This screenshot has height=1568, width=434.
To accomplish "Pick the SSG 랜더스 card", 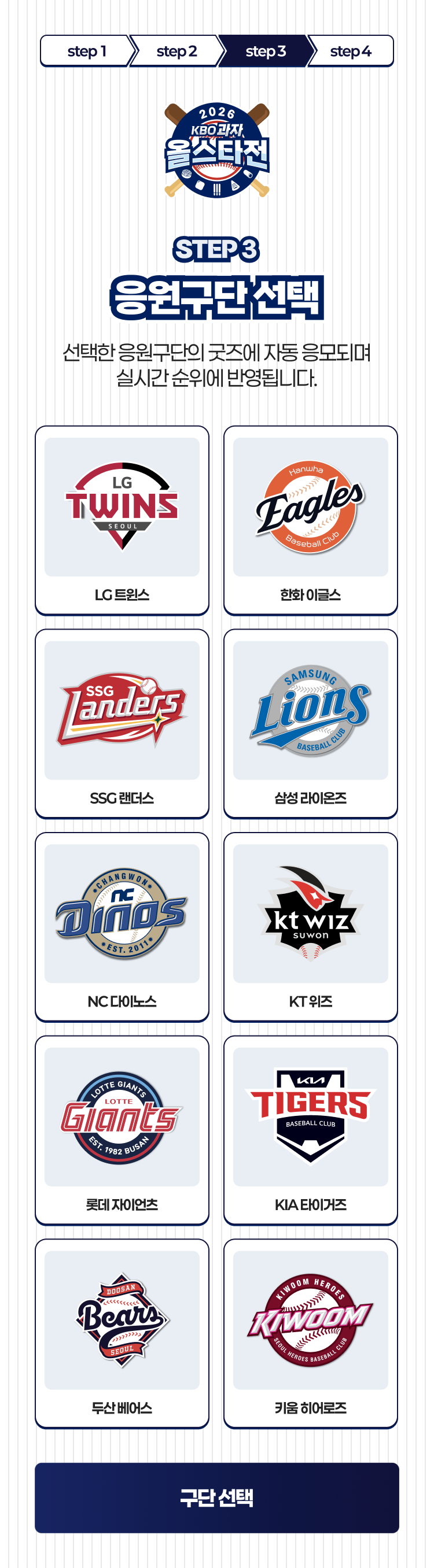I will pos(122,723).
